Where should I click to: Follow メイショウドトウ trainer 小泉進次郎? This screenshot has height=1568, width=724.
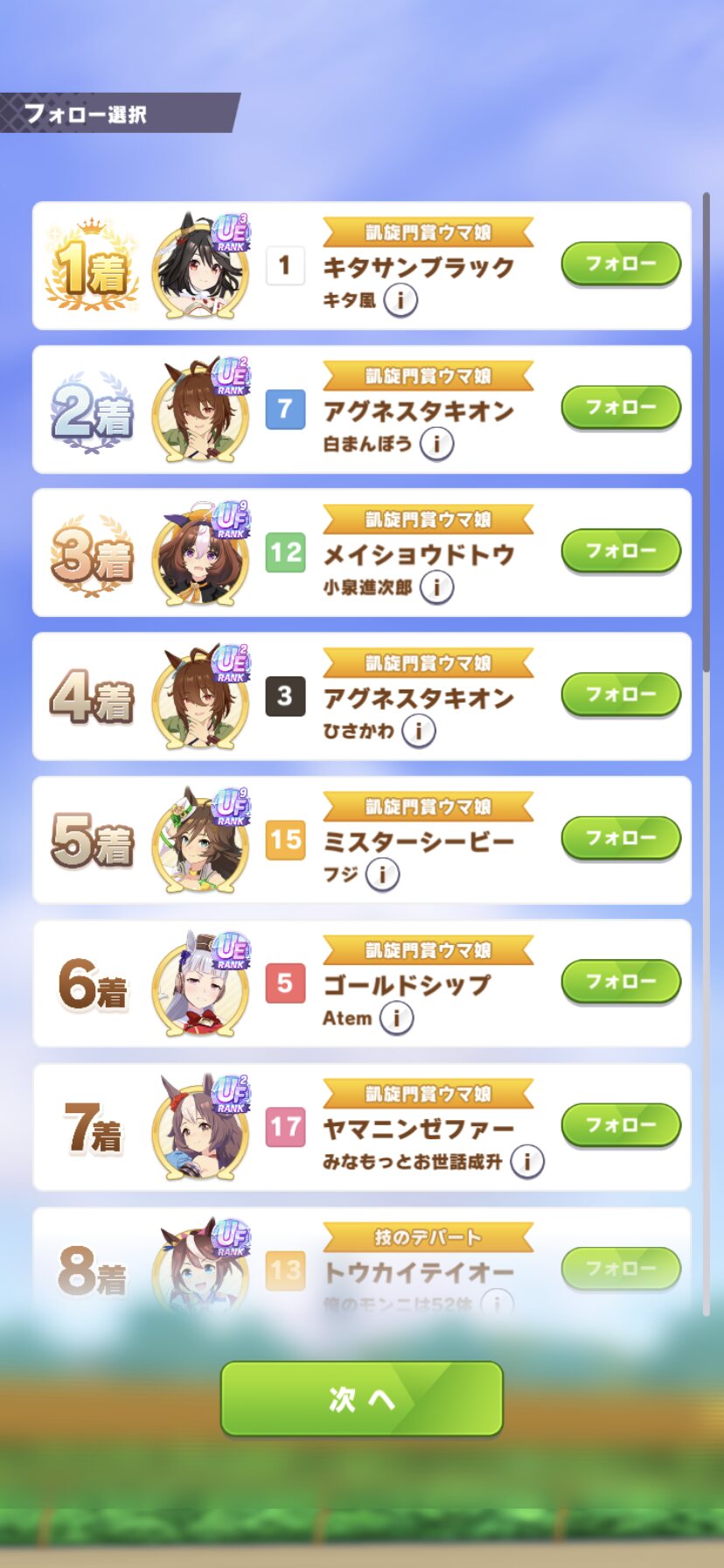coord(620,550)
